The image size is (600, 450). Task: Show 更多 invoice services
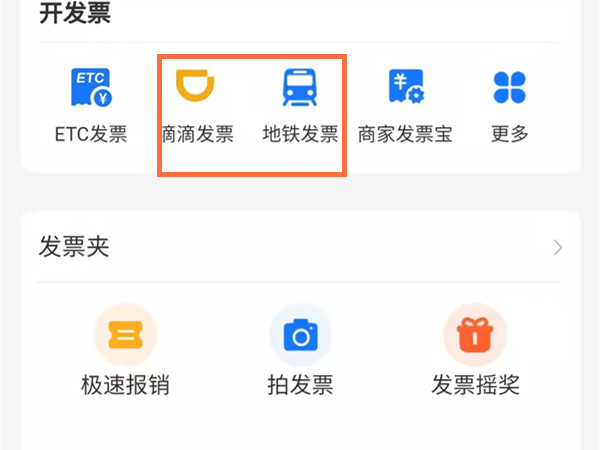(x=510, y=104)
